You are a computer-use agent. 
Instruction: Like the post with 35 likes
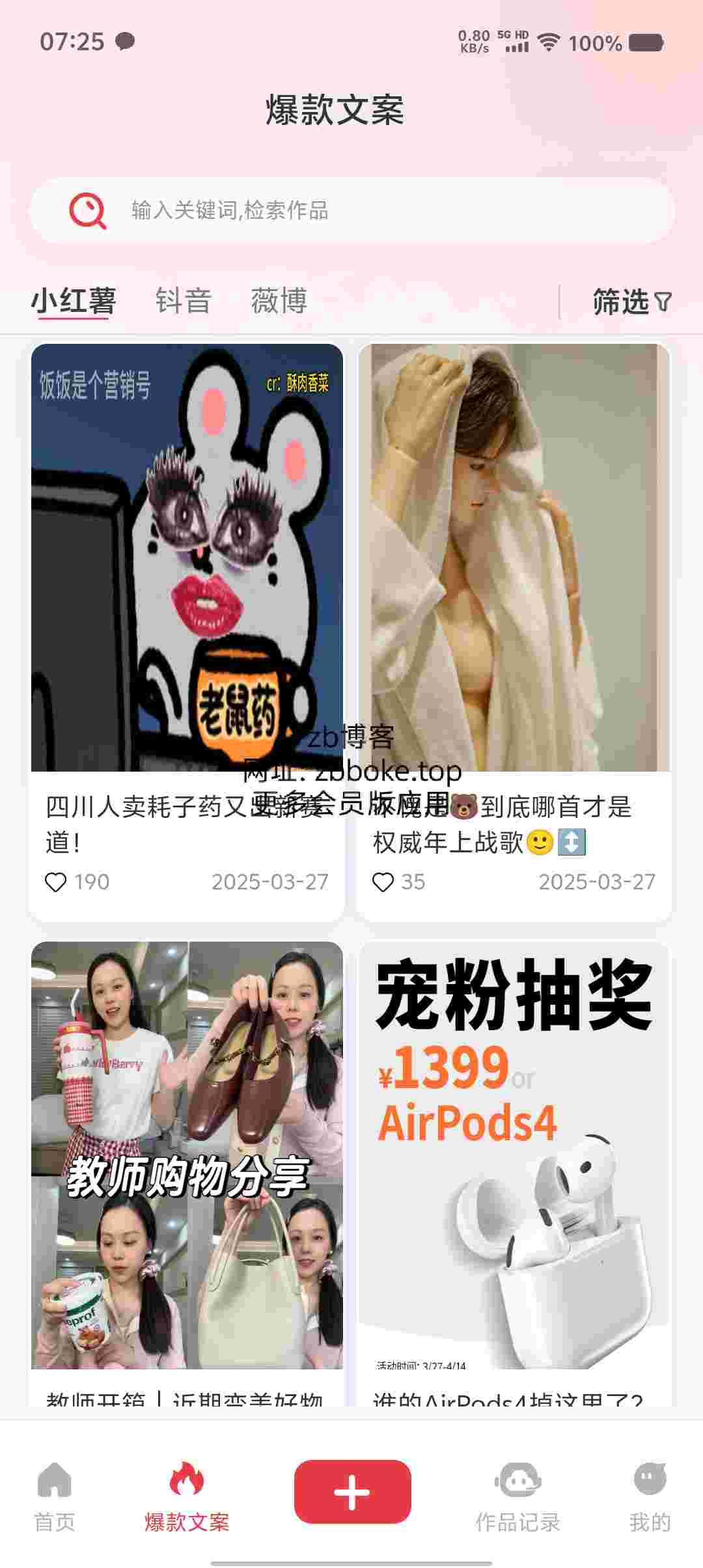click(x=383, y=882)
